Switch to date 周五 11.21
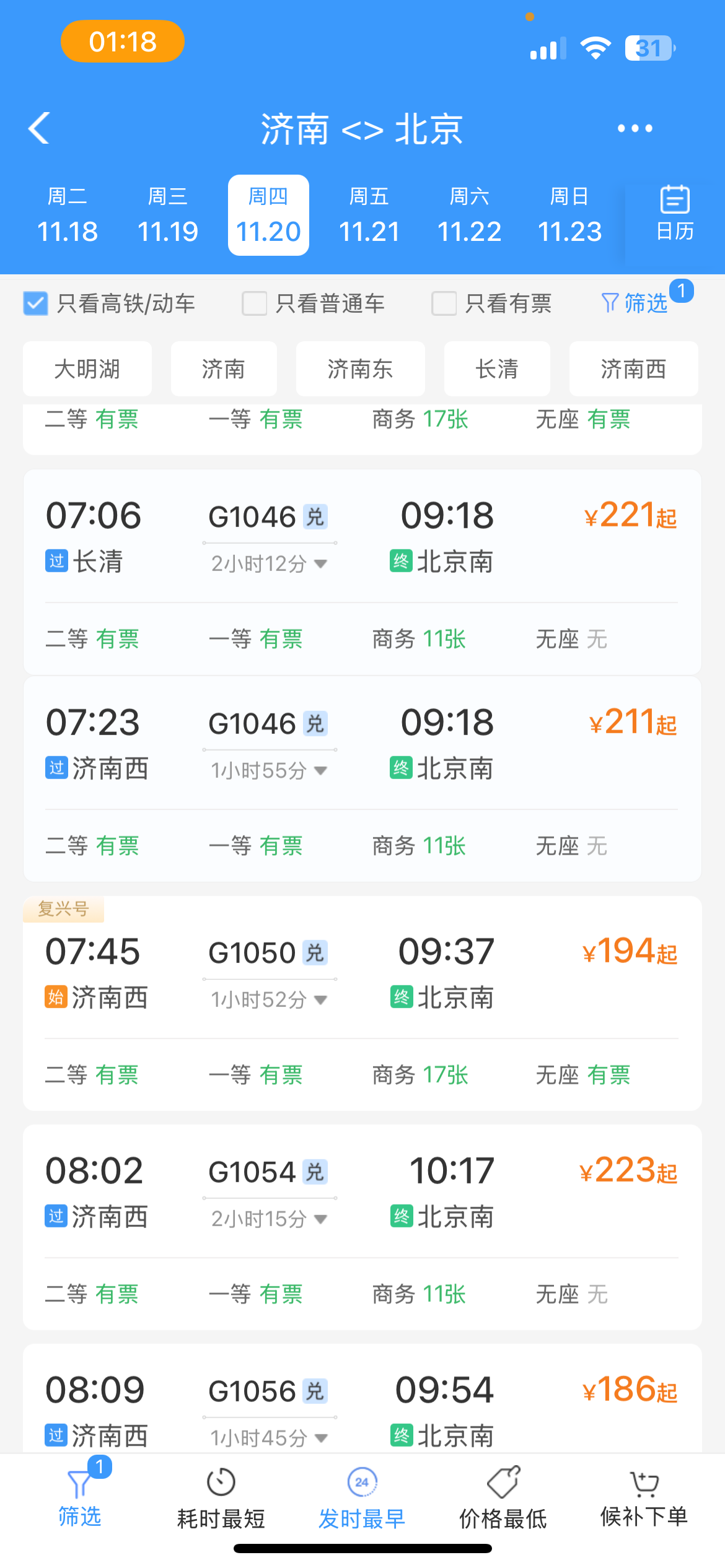725x1568 pixels. [x=369, y=216]
